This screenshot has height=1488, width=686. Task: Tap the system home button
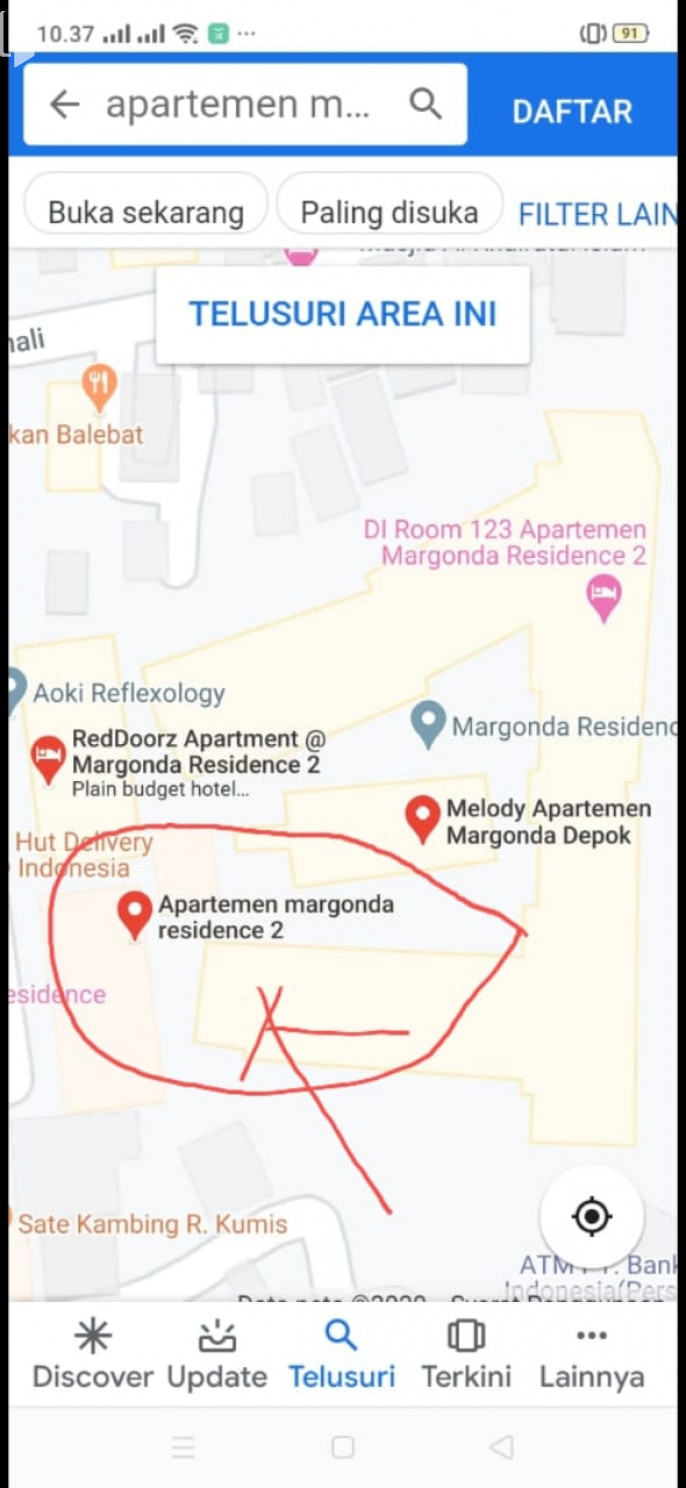point(343,1447)
